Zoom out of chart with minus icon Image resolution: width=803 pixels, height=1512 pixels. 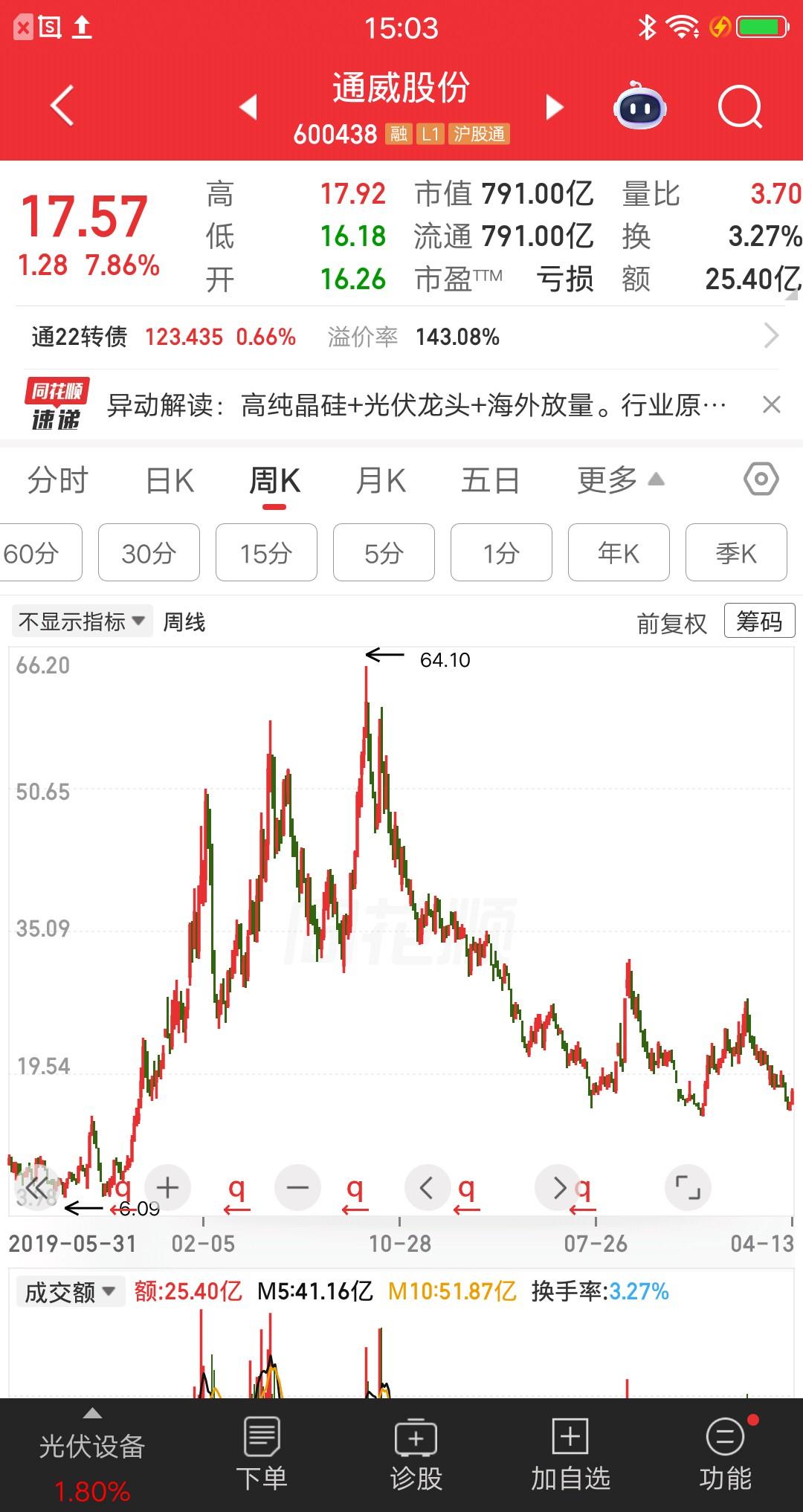pos(297,1187)
